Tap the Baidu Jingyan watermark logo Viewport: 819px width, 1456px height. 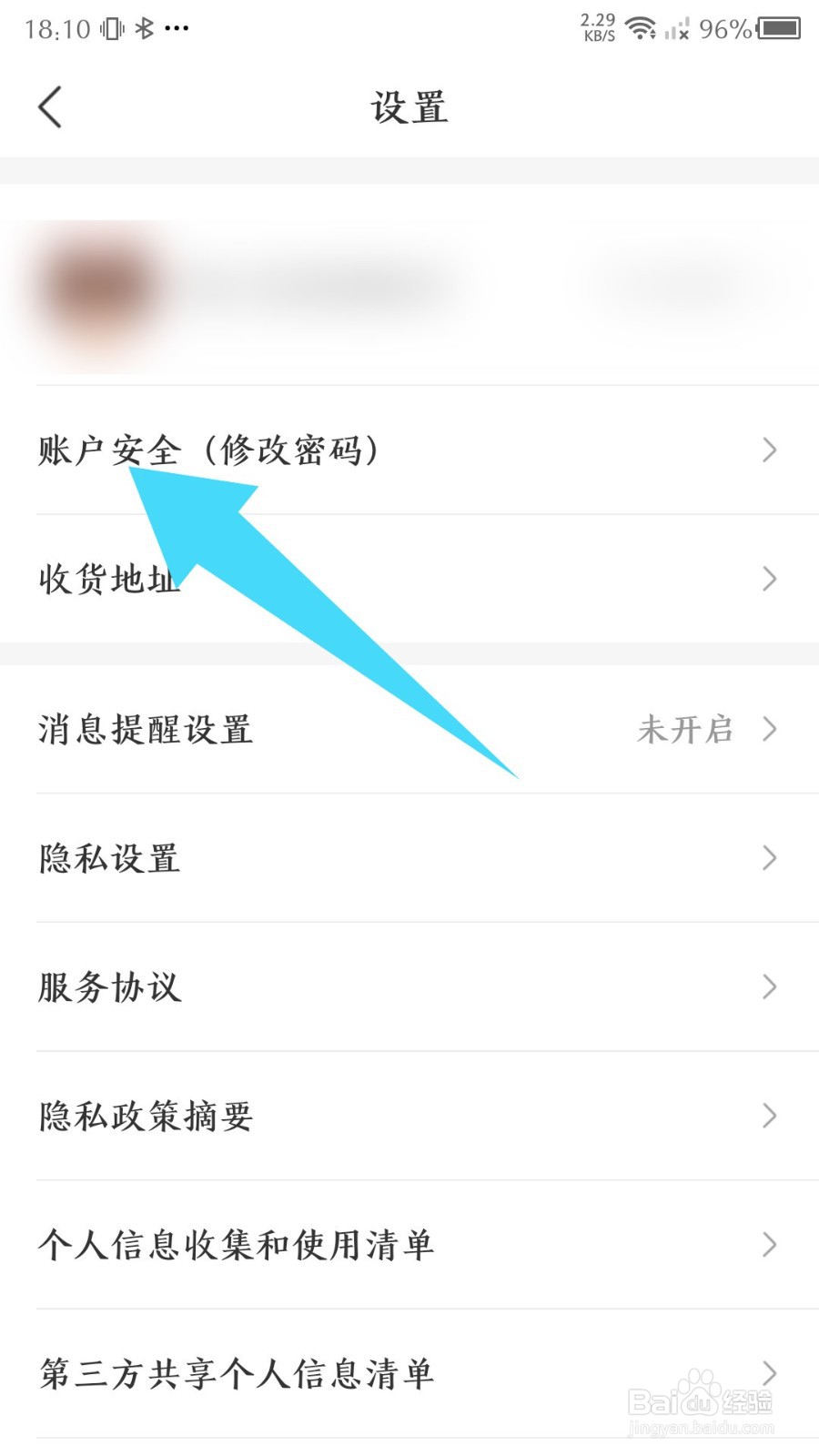pos(701,1392)
